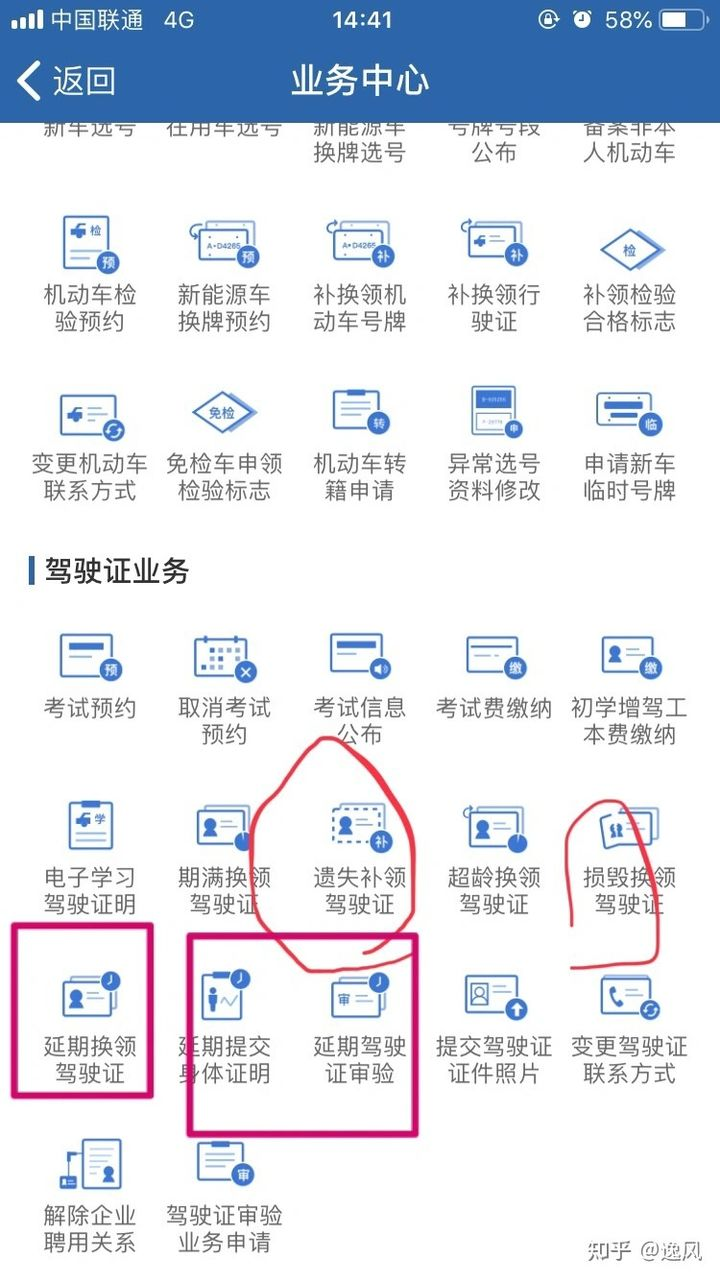Go back with the 返回 button
The height and width of the screenshot is (1281, 720).
pos(66,81)
